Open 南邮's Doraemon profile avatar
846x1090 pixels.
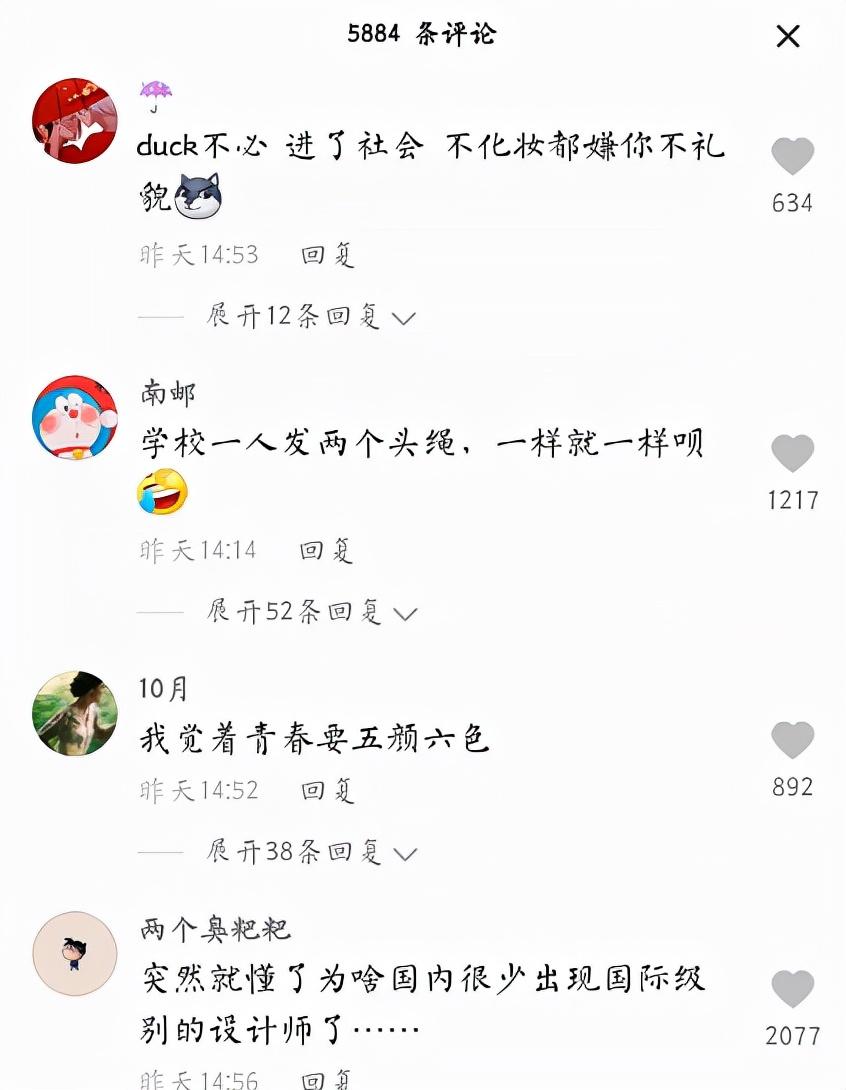[x=75, y=417]
